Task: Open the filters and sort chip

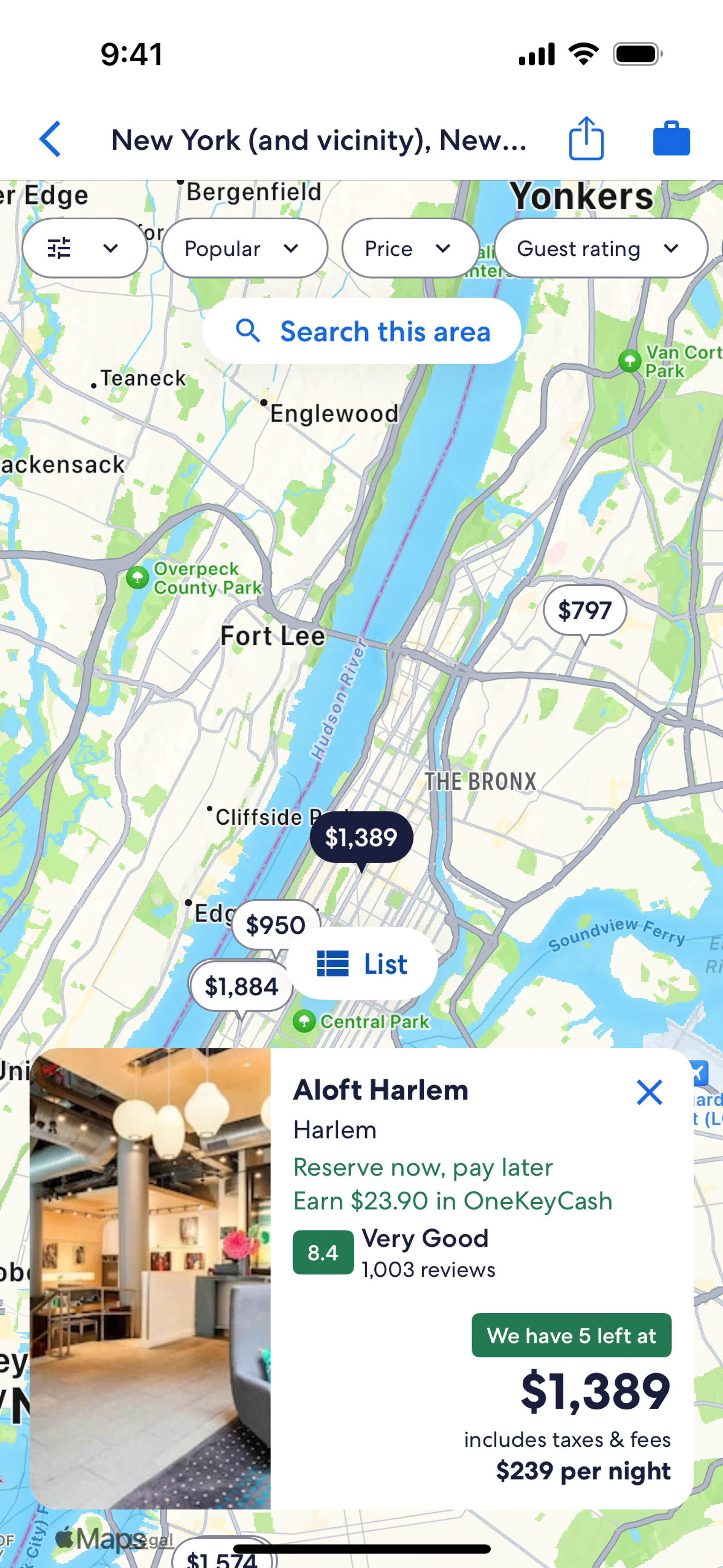Action: point(85,248)
